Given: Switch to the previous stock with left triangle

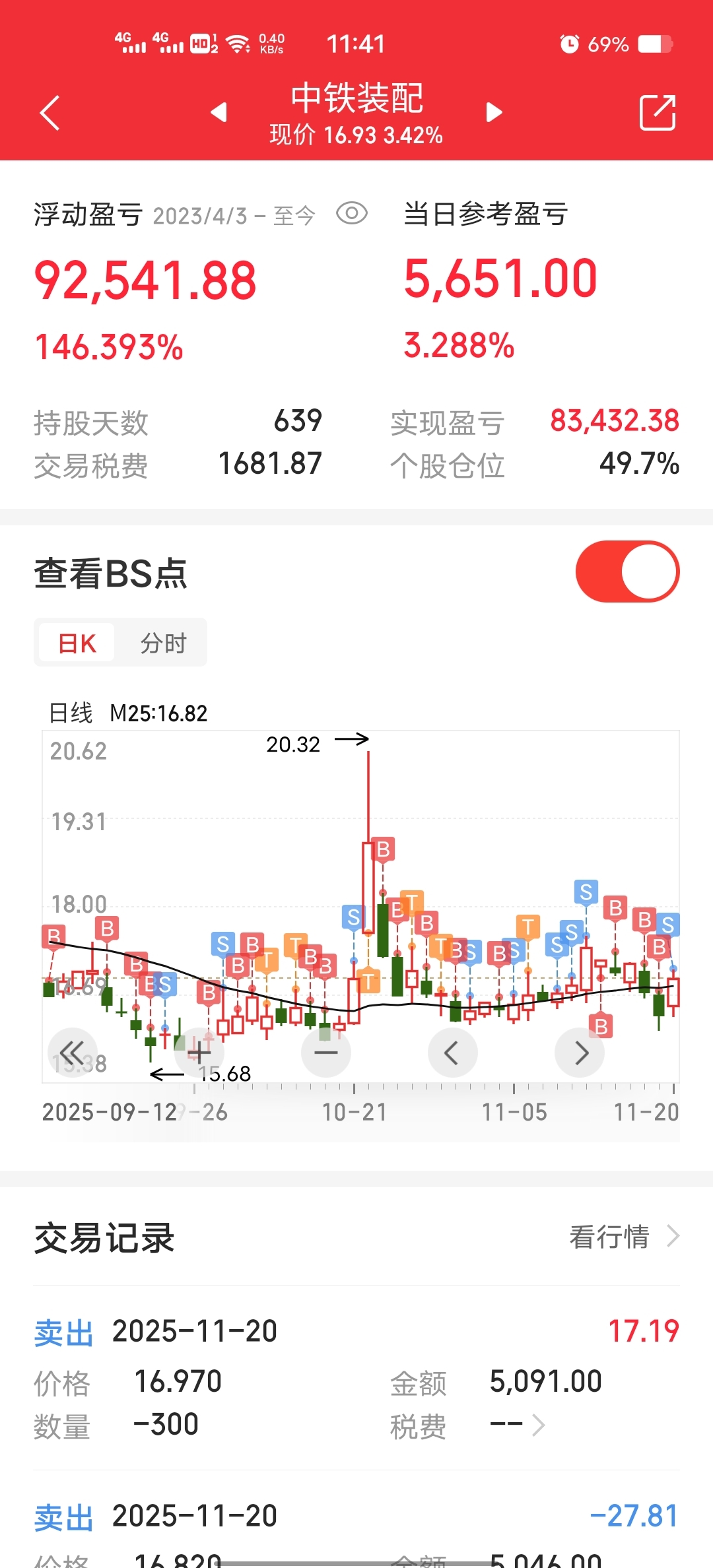Looking at the screenshot, I should tap(219, 112).
